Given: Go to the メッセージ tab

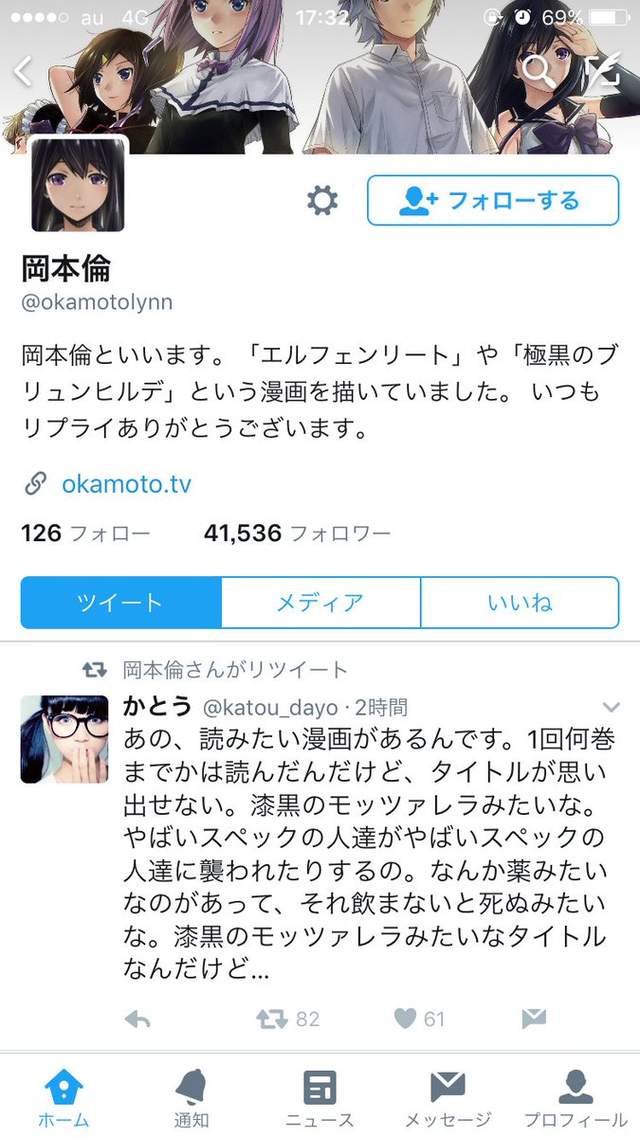Looking at the screenshot, I should coord(447,1097).
